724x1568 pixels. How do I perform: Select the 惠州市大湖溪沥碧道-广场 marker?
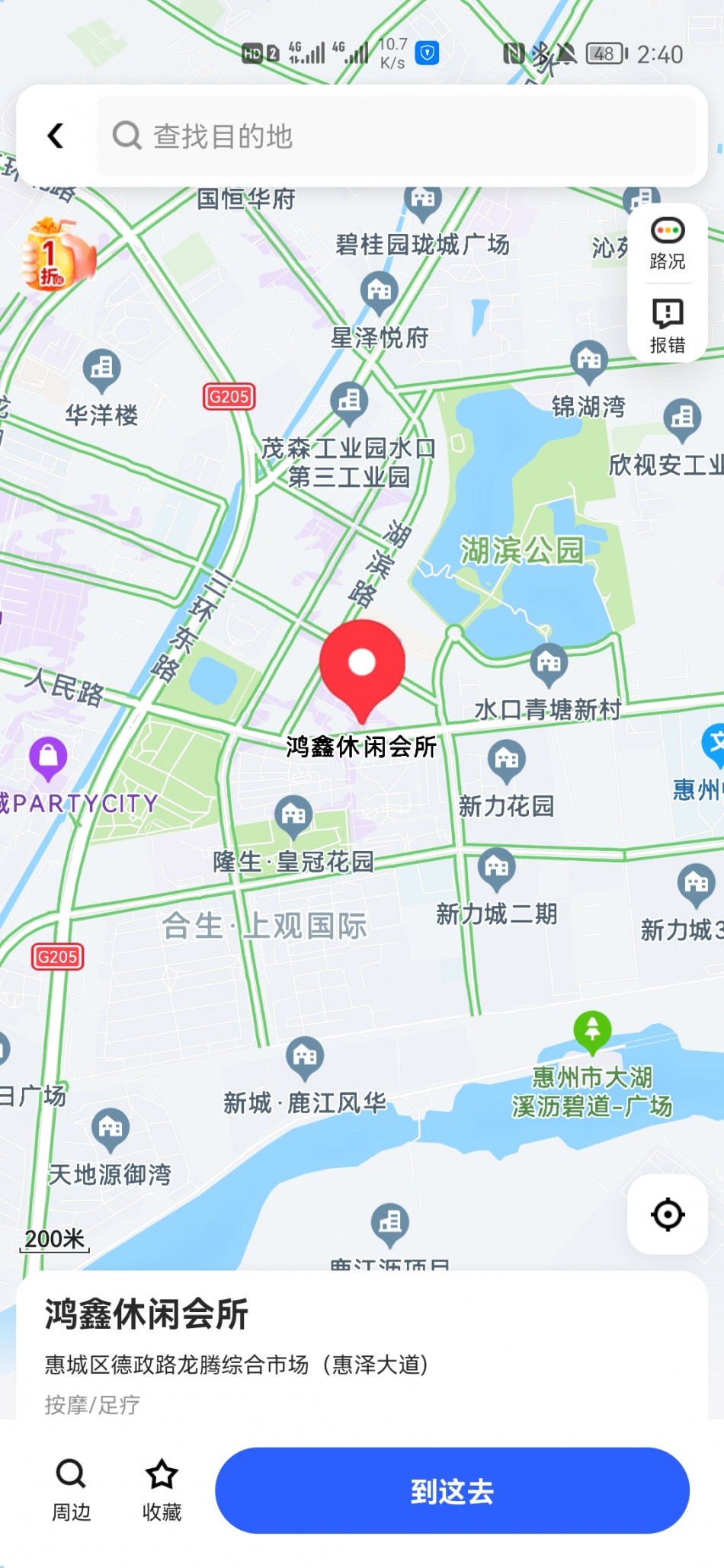tap(592, 1030)
